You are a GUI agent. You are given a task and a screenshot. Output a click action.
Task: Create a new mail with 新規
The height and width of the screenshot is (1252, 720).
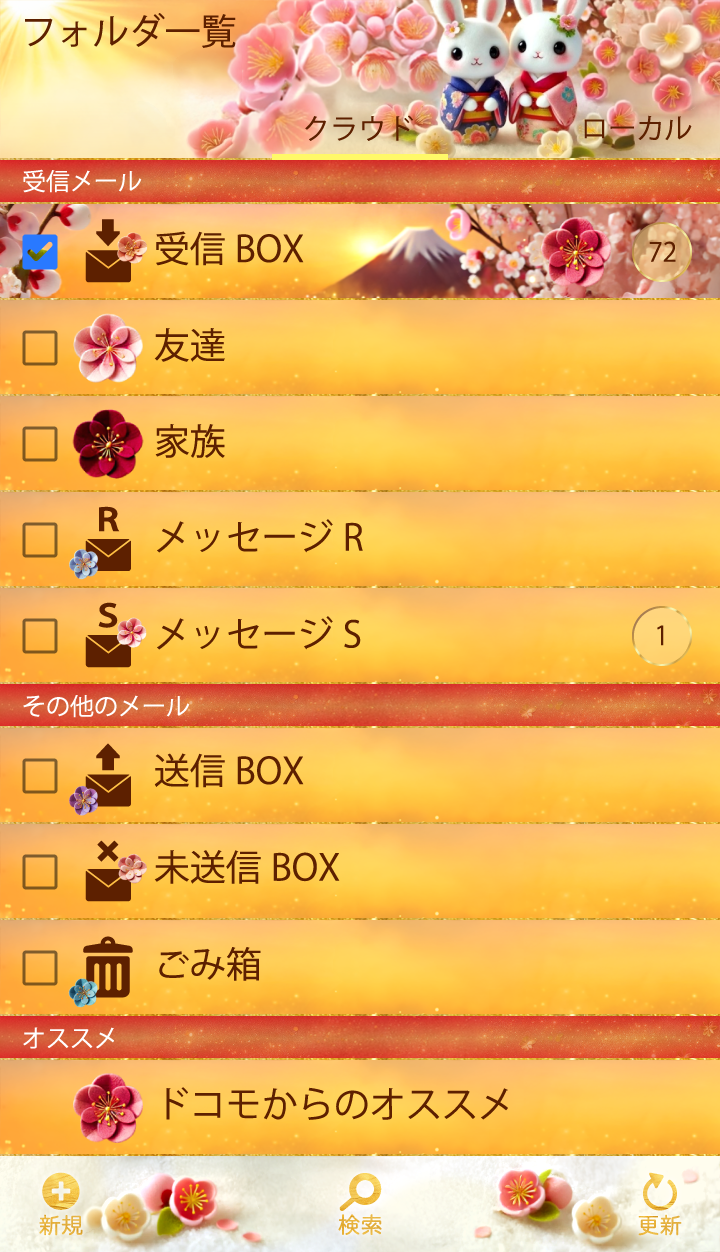(61, 1205)
